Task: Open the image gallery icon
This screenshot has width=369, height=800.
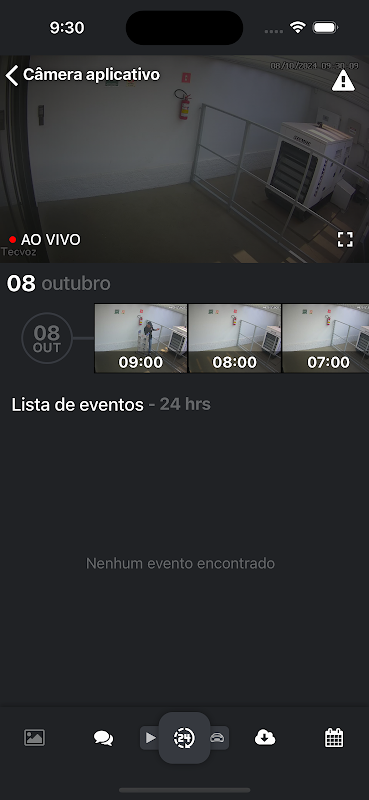Action: (x=34, y=738)
